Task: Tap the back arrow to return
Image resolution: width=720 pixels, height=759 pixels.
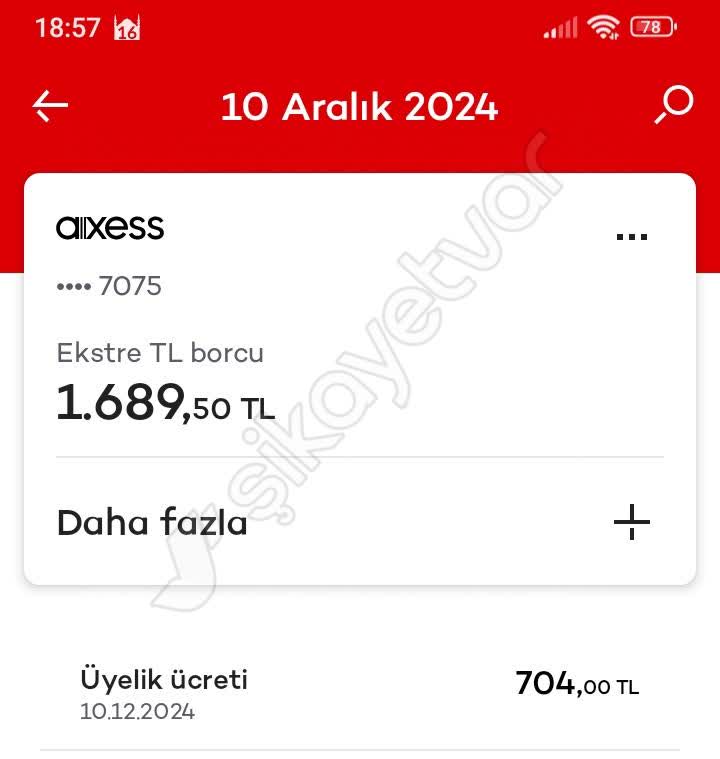Action: click(47, 105)
